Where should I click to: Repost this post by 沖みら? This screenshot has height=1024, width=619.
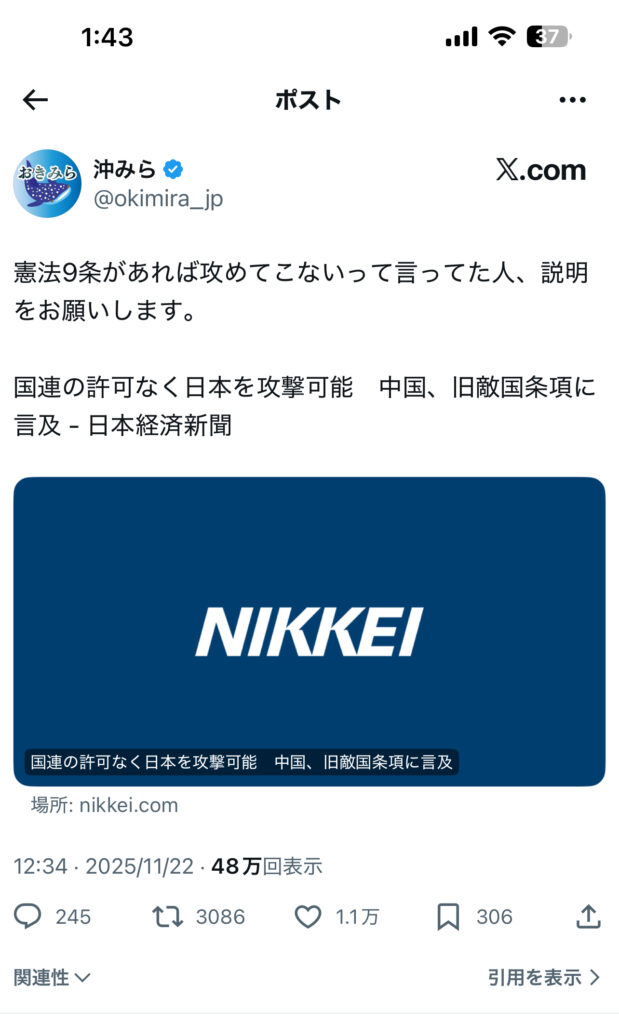coord(166,916)
